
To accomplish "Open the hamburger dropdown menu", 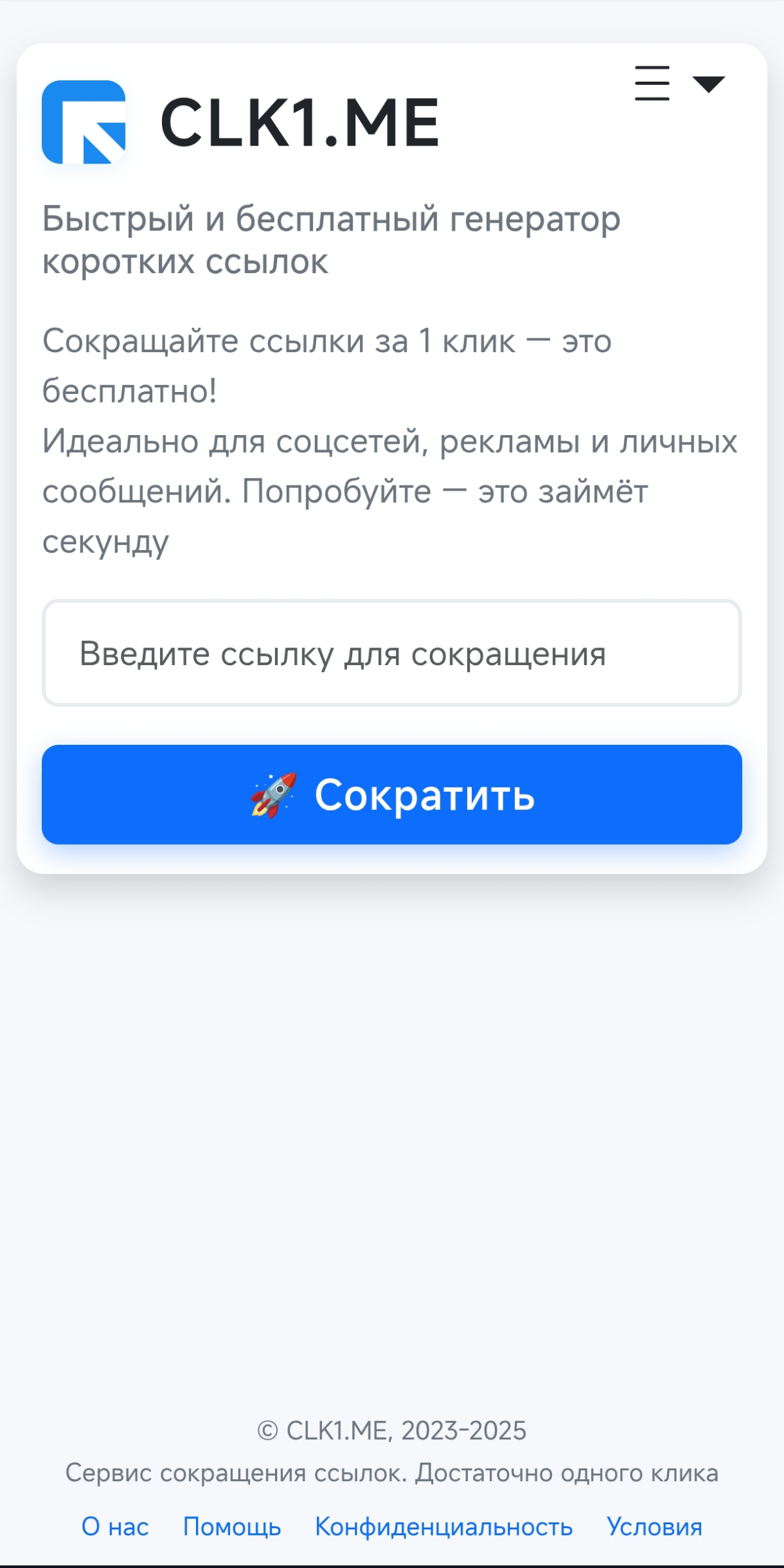I will [x=679, y=83].
